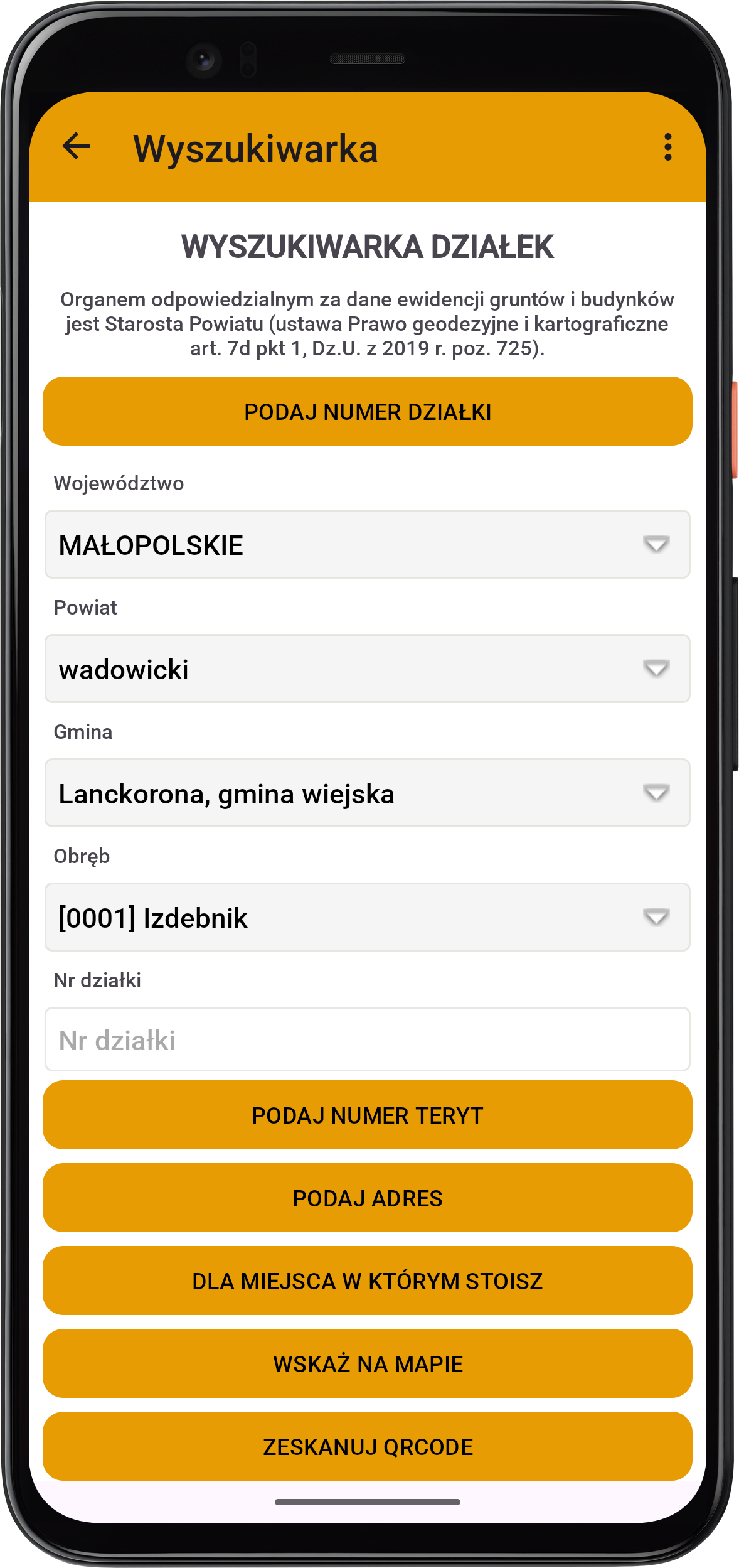Open the Powiat dropdown showing wadowicki
739x1568 pixels.
(x=368, y=669)
